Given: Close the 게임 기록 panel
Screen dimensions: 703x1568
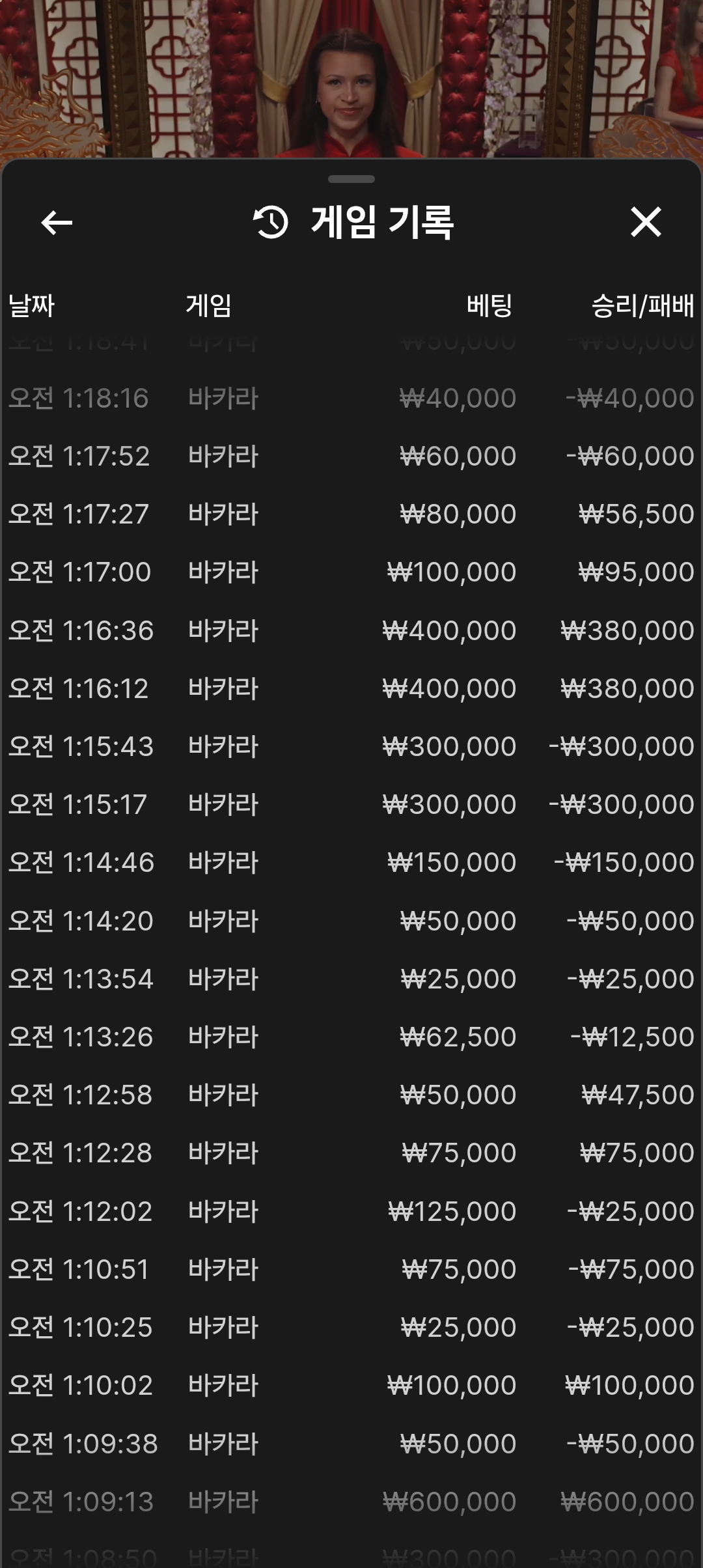Looking at the screenshot, I should (x=646, y=222).
